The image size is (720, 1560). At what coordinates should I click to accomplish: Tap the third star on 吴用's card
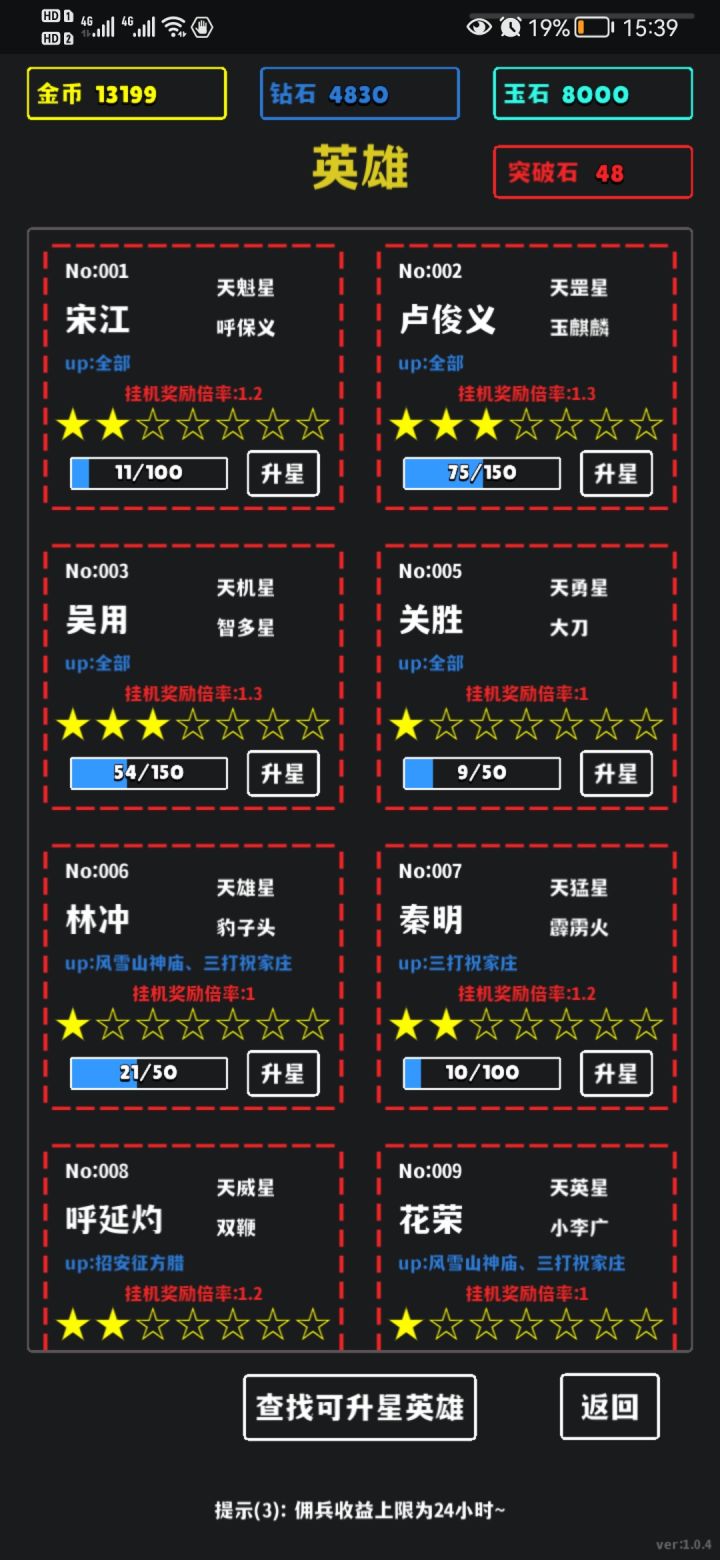pos(153,725)
